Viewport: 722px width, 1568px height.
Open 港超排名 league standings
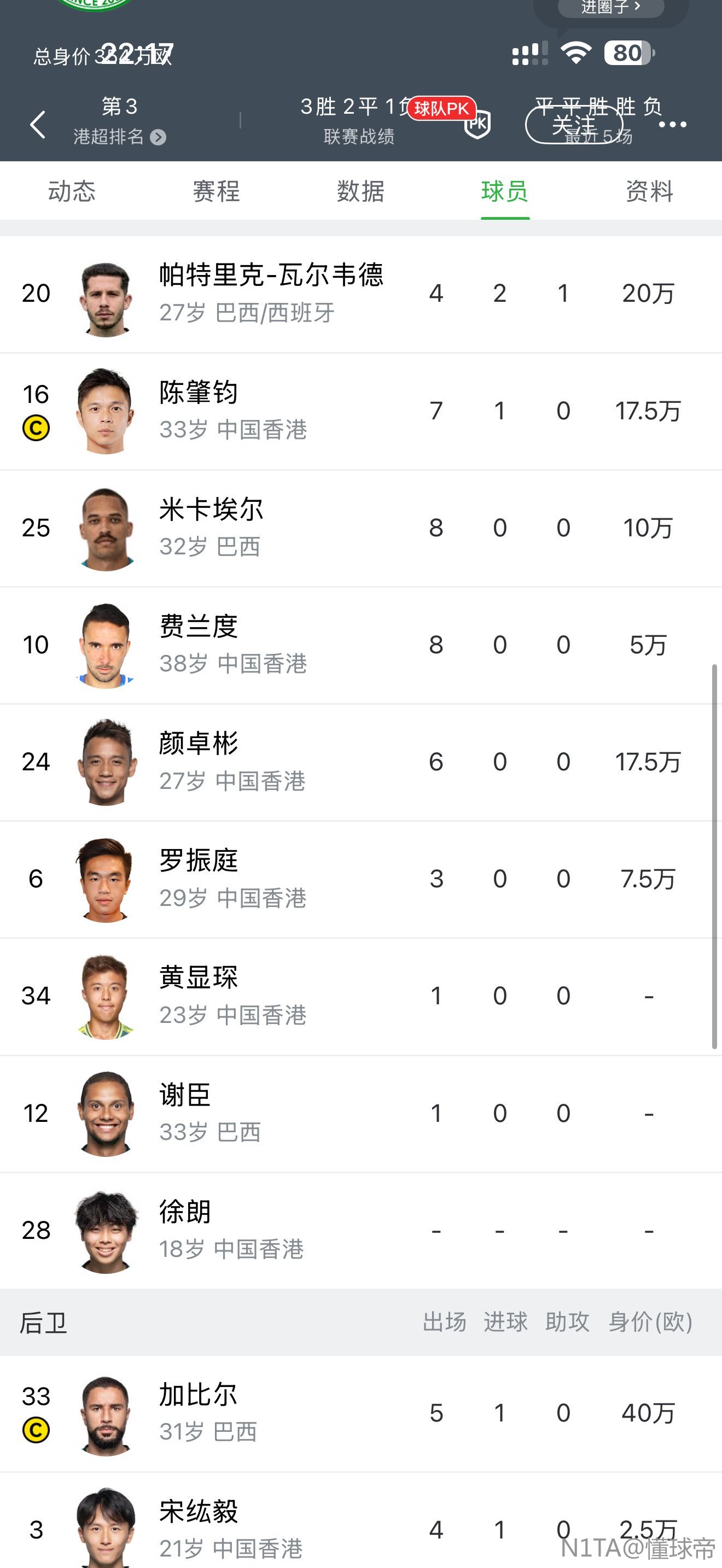[119, 136]
